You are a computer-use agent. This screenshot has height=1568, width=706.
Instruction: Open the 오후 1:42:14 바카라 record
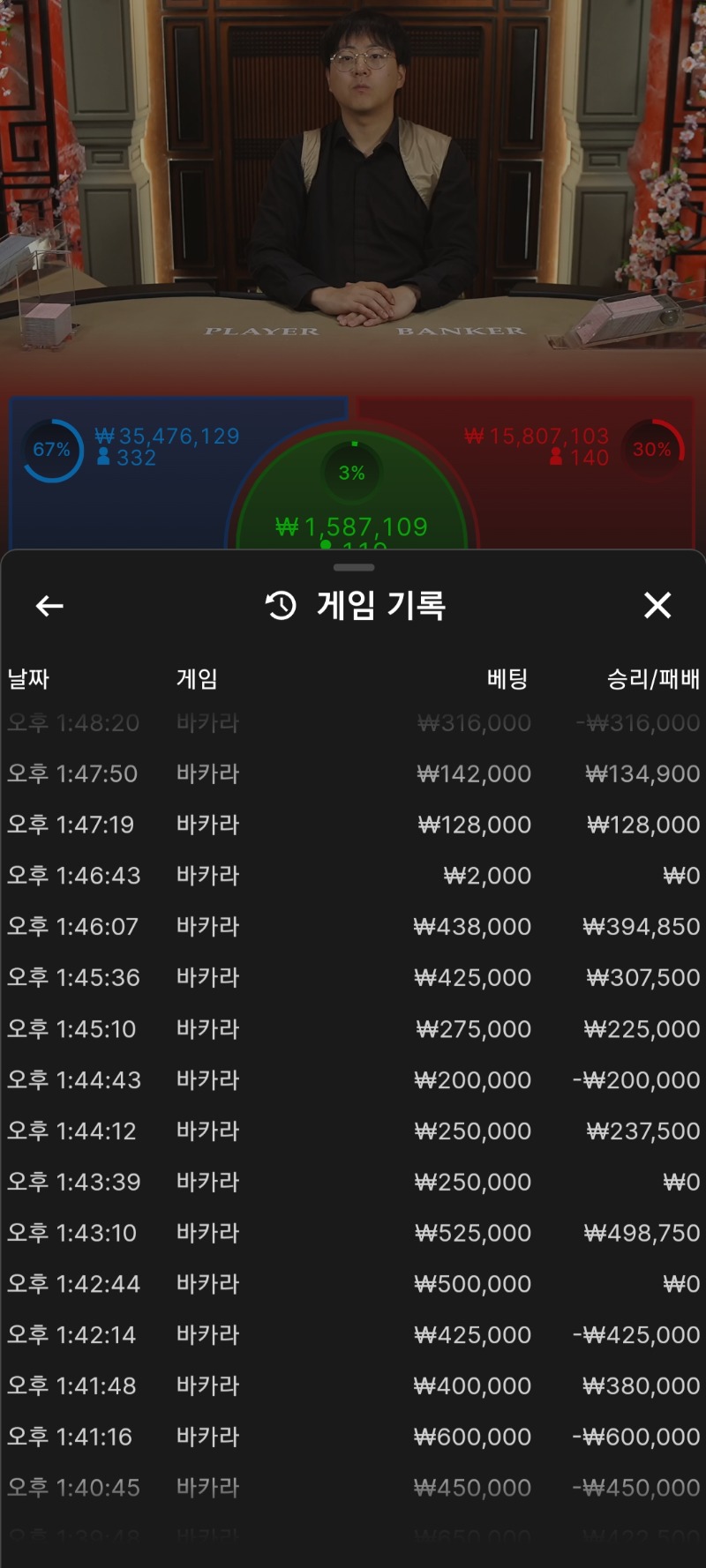tap(353, 1335)
